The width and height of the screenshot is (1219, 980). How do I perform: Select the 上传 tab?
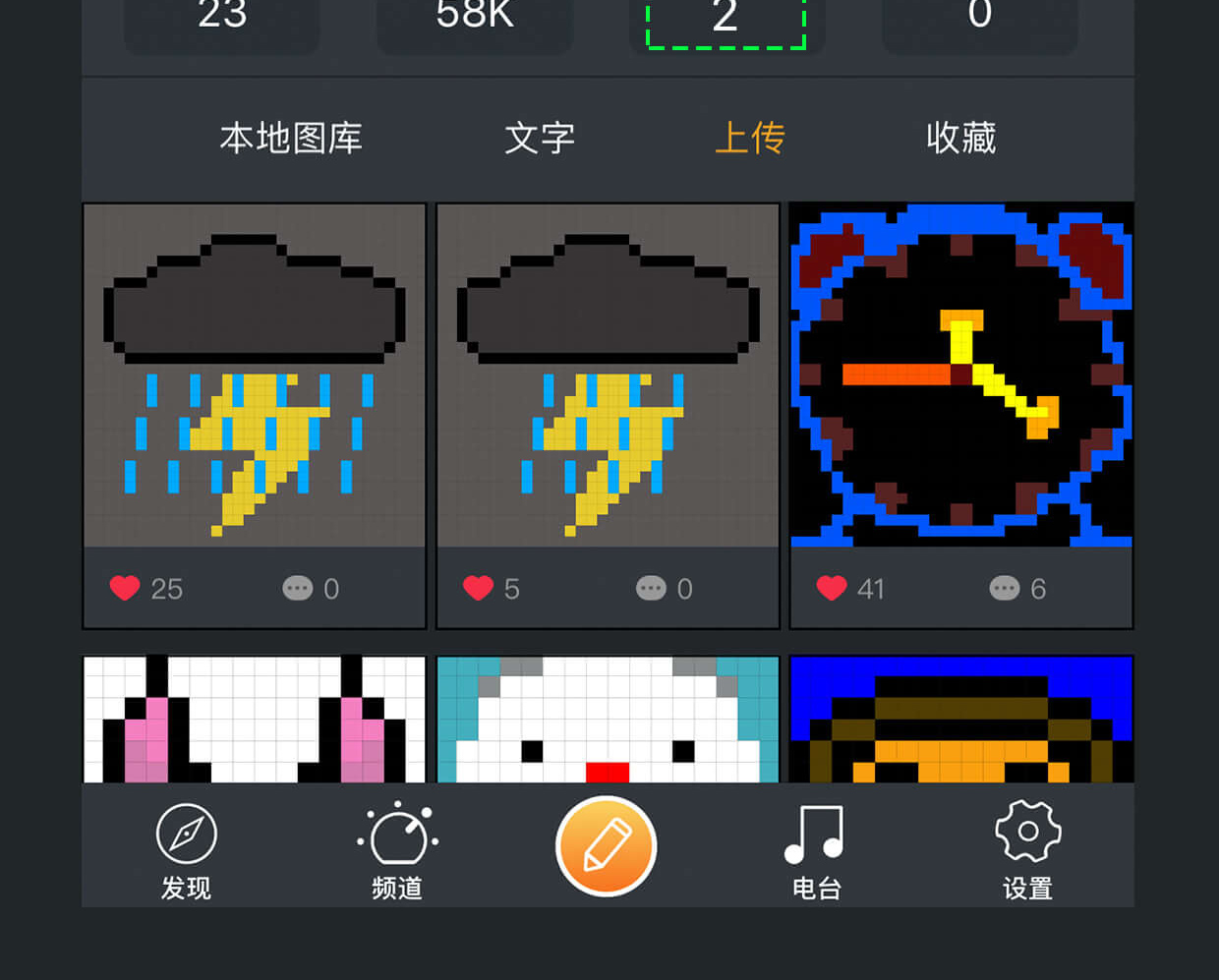[750, 139]
